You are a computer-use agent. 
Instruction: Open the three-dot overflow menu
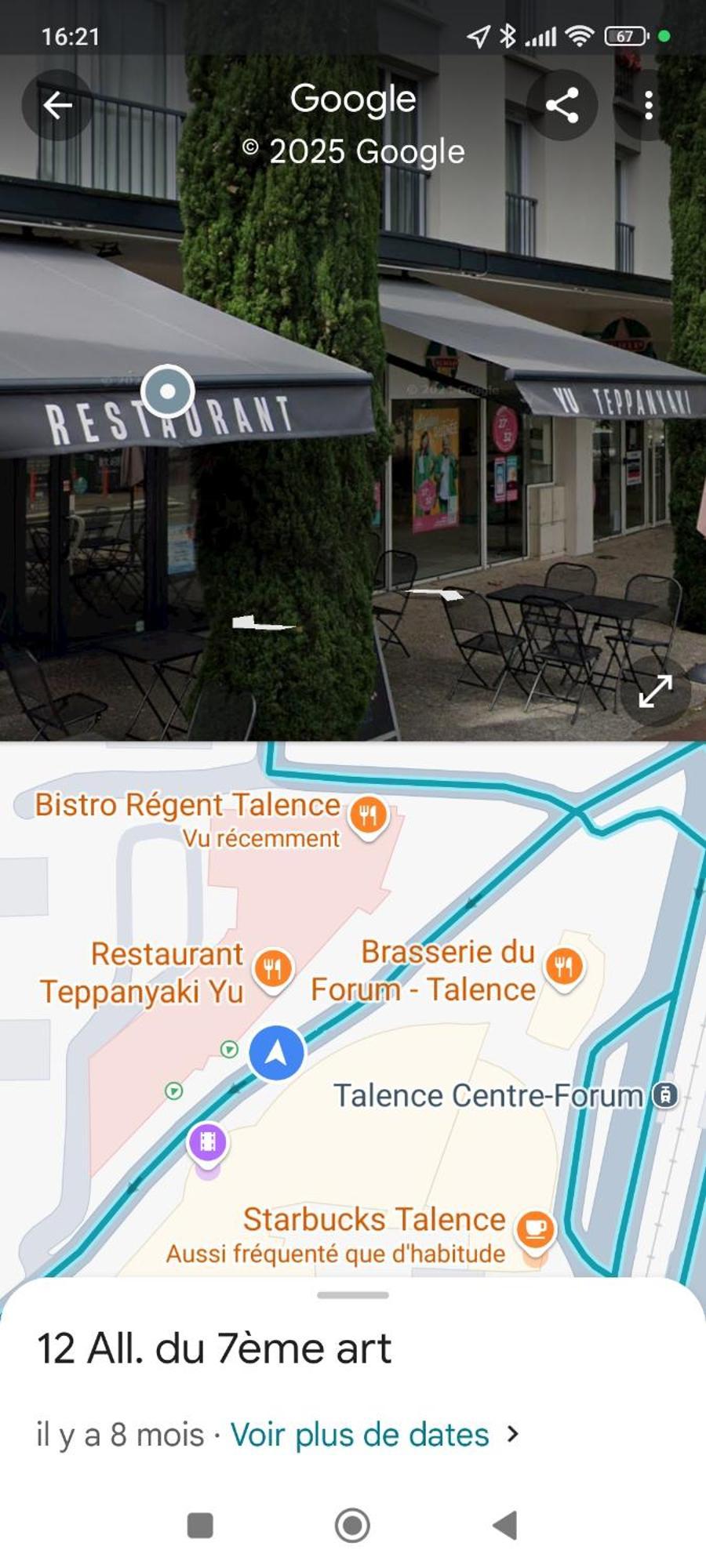pos(648,105)
